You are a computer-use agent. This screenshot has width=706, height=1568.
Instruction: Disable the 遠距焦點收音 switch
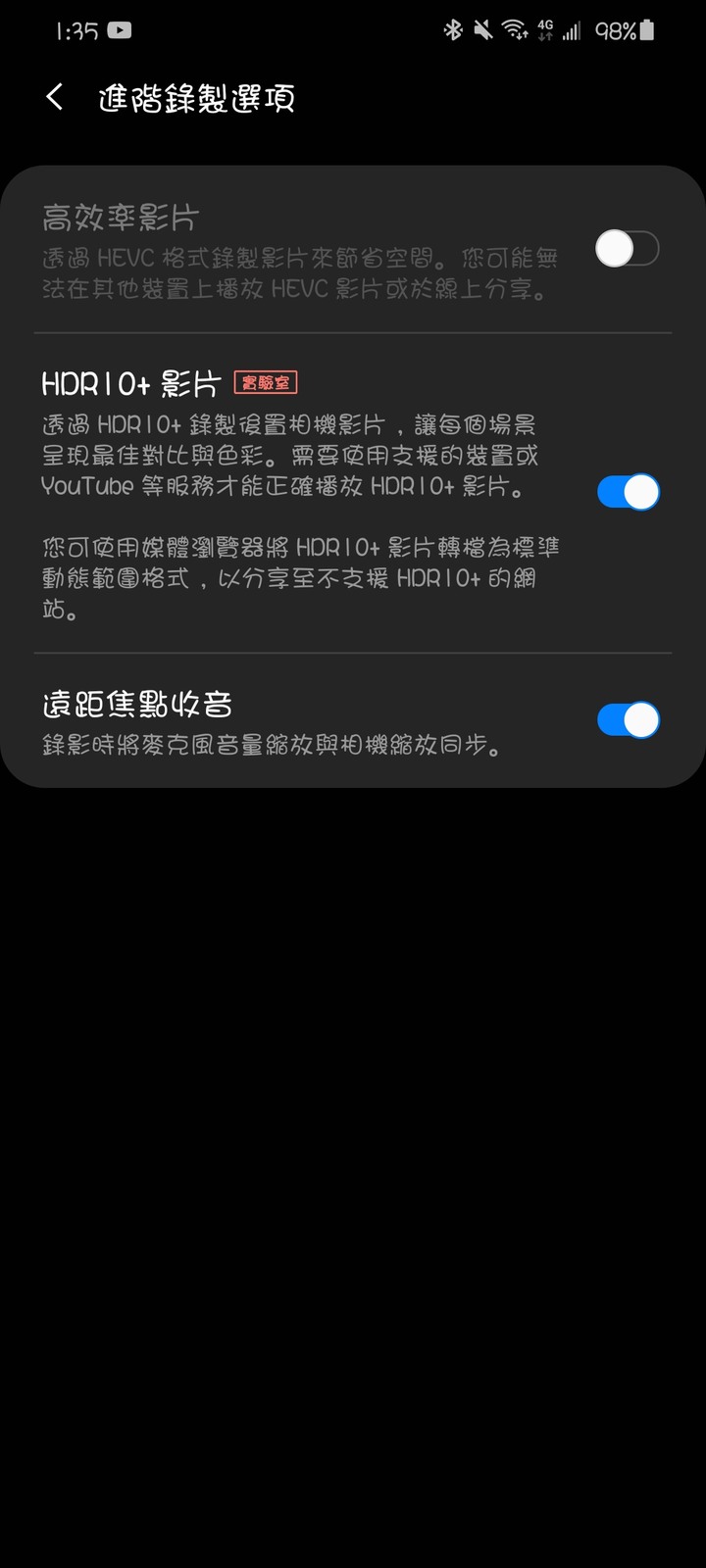pyautogui.click(x=628, y=720)
